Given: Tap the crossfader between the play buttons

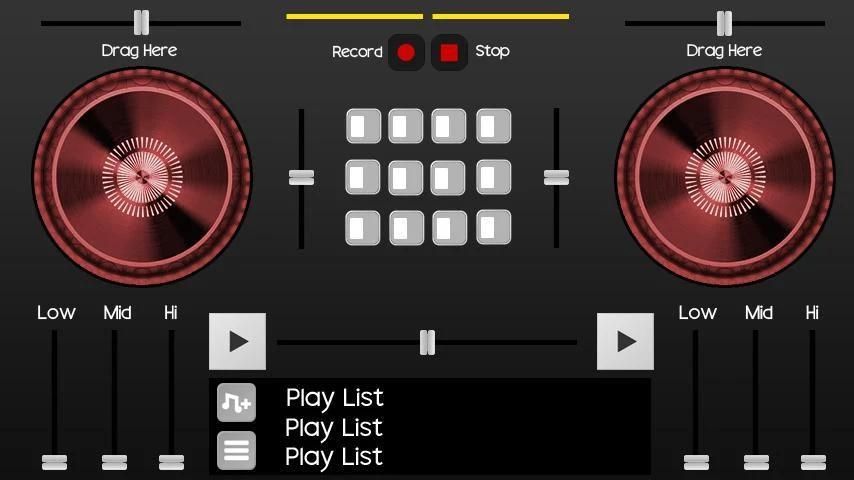Looking at the screenshot, I should click(427, 342).
